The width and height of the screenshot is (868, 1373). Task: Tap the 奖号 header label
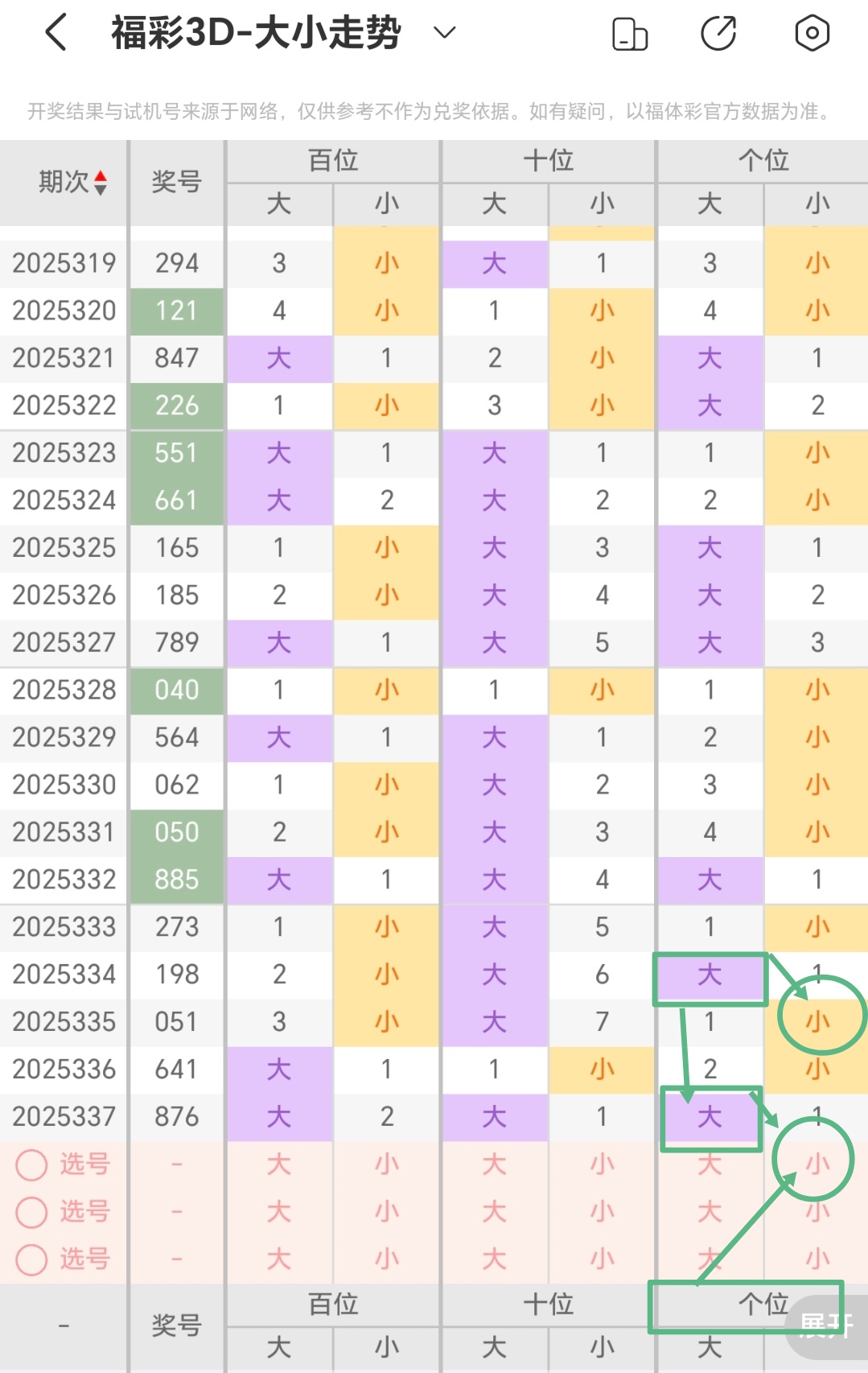(x=176, y=183)
